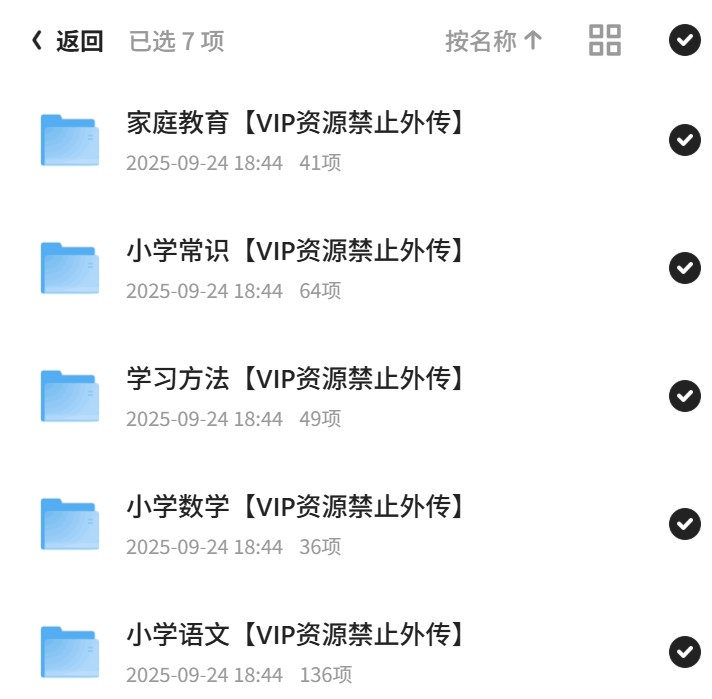Change sort order 按名称
This screenshot has height=699, width=712.
[x=493, y=41]
